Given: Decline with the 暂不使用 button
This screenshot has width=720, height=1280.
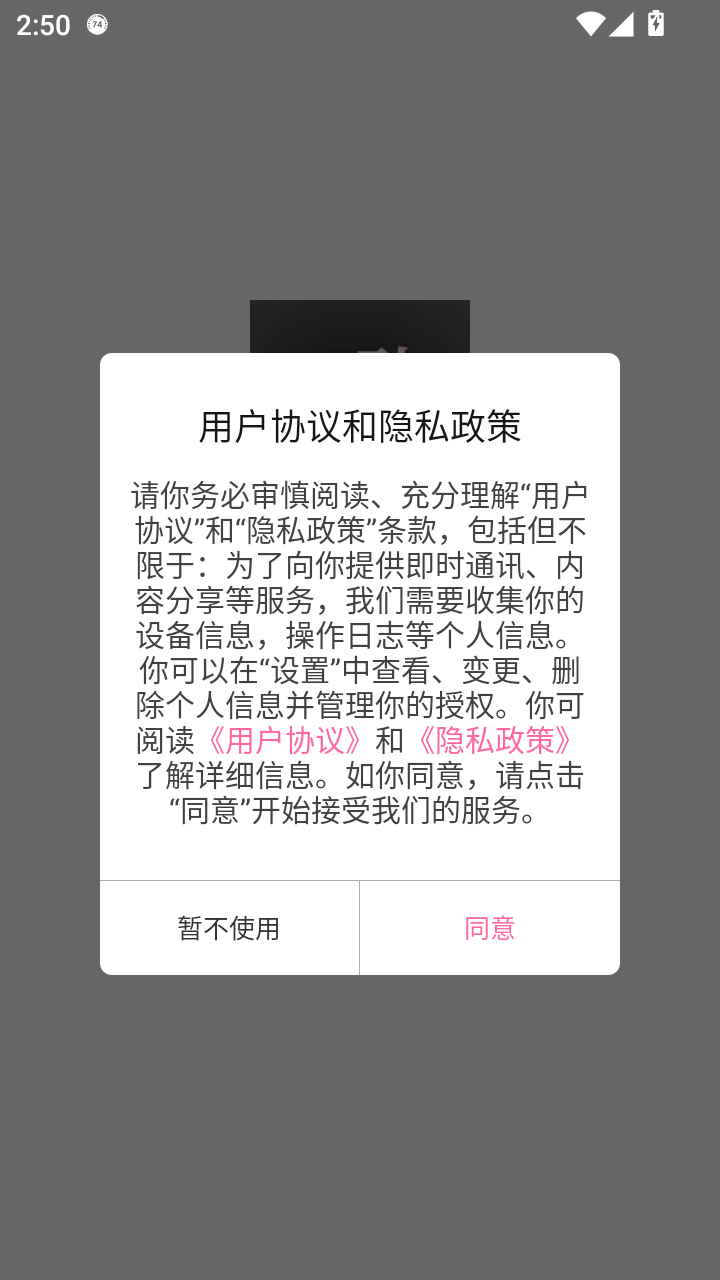Looking at the screenshot, I should click(x=229, y=928).
